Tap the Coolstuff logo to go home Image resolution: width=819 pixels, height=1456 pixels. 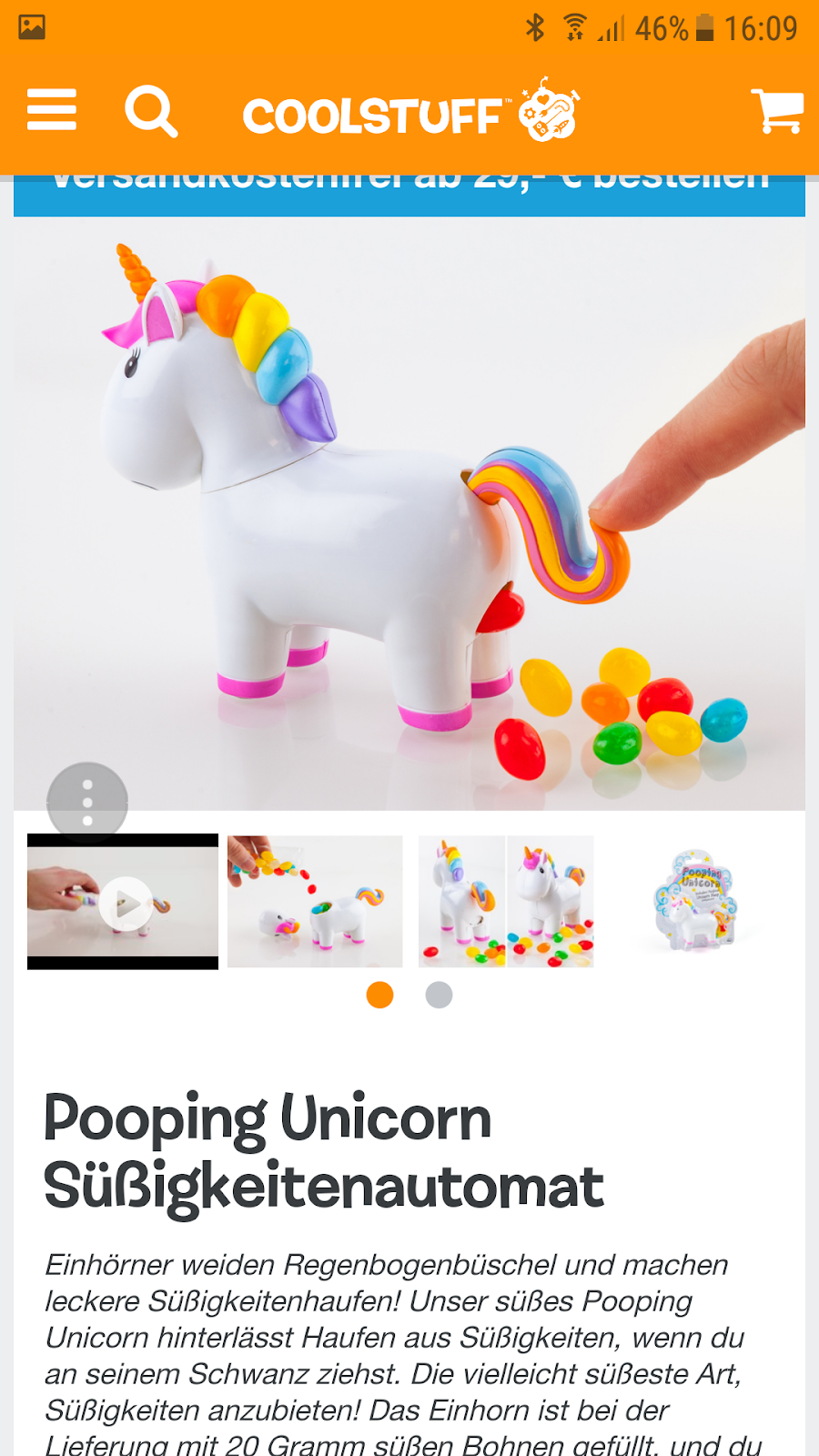[x=409, y=113]
